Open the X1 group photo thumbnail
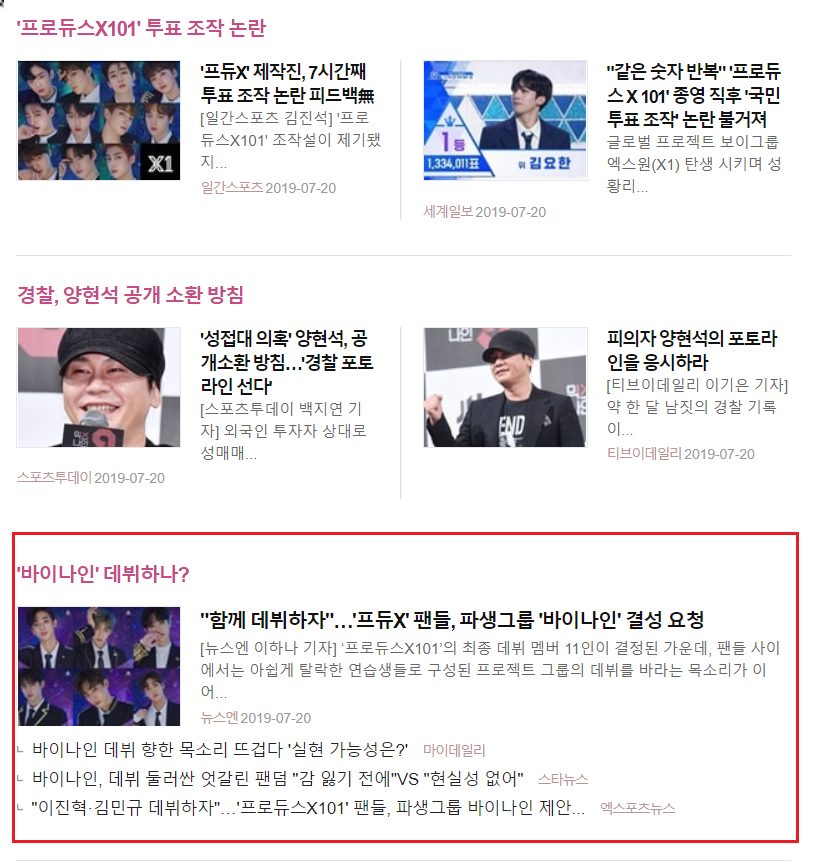Image resolution: width=815 pixels, height=863 pixels. pyautogui.click(x=99, y=120)
